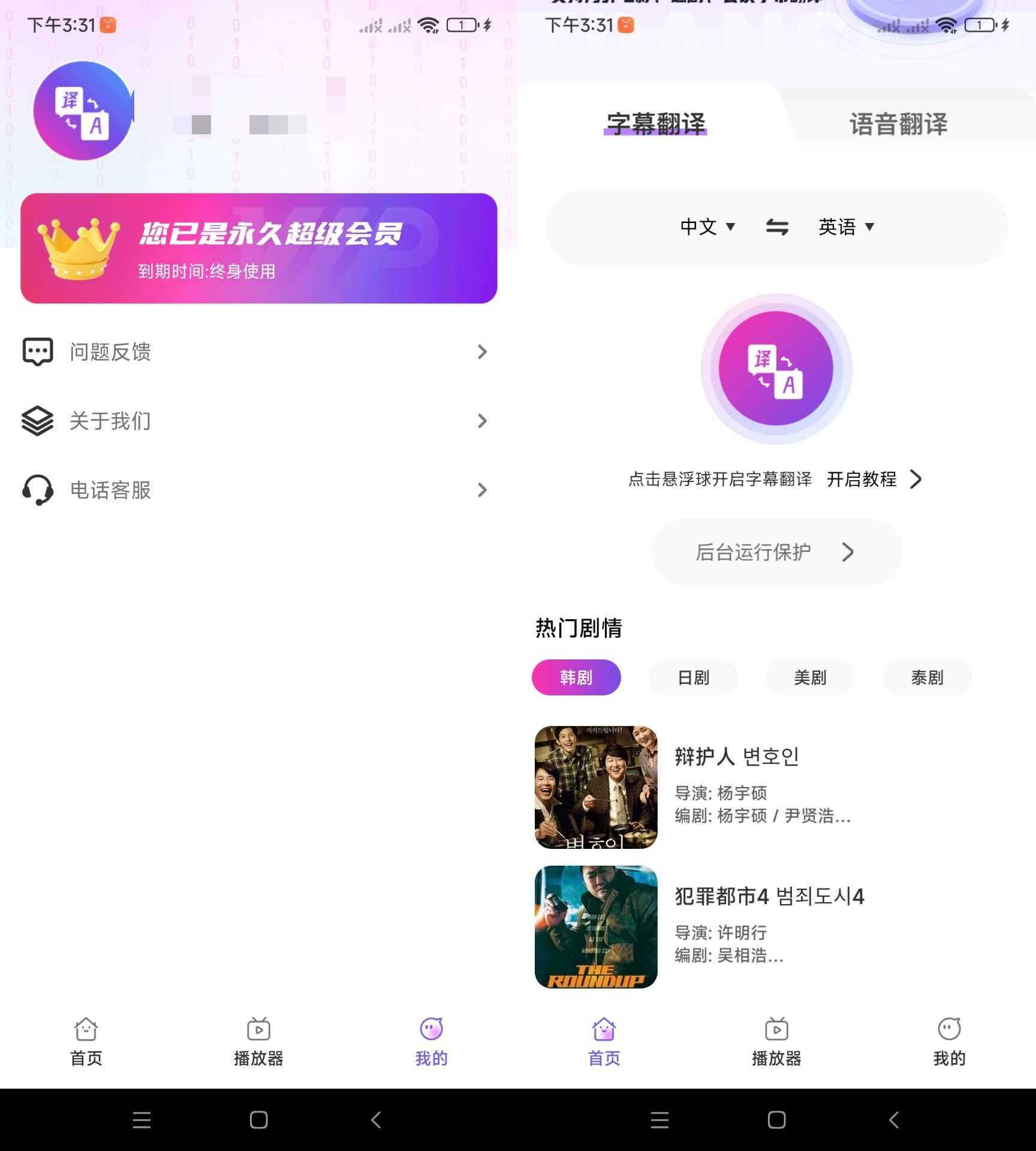
Task: Open 我的 profile from bottom navigation
Action: [431, 1042]
